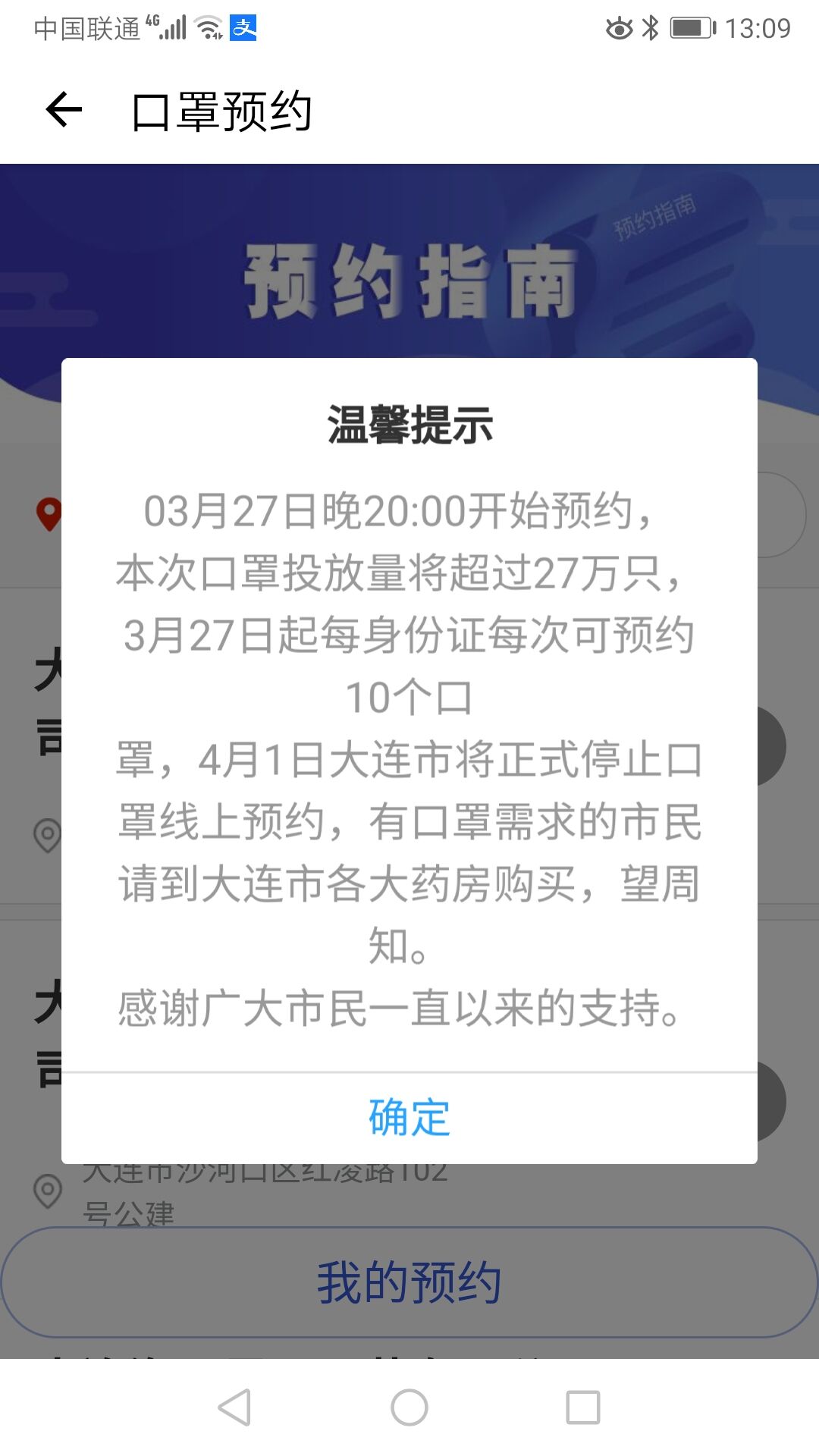Confirm the notice by tapping 确定
This screenshot has height=1456, width=819.
[409, 1115]
